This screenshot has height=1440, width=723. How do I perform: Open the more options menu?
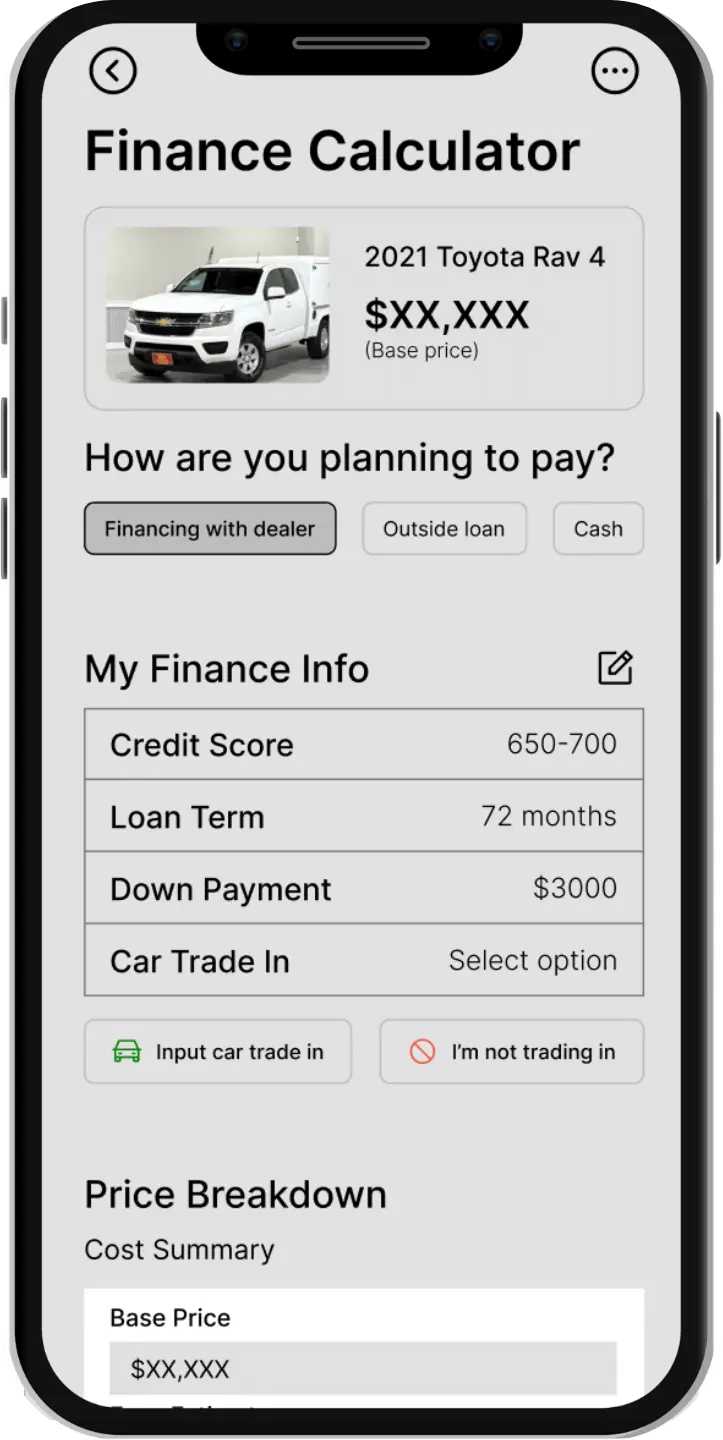(x=615, y=71)
